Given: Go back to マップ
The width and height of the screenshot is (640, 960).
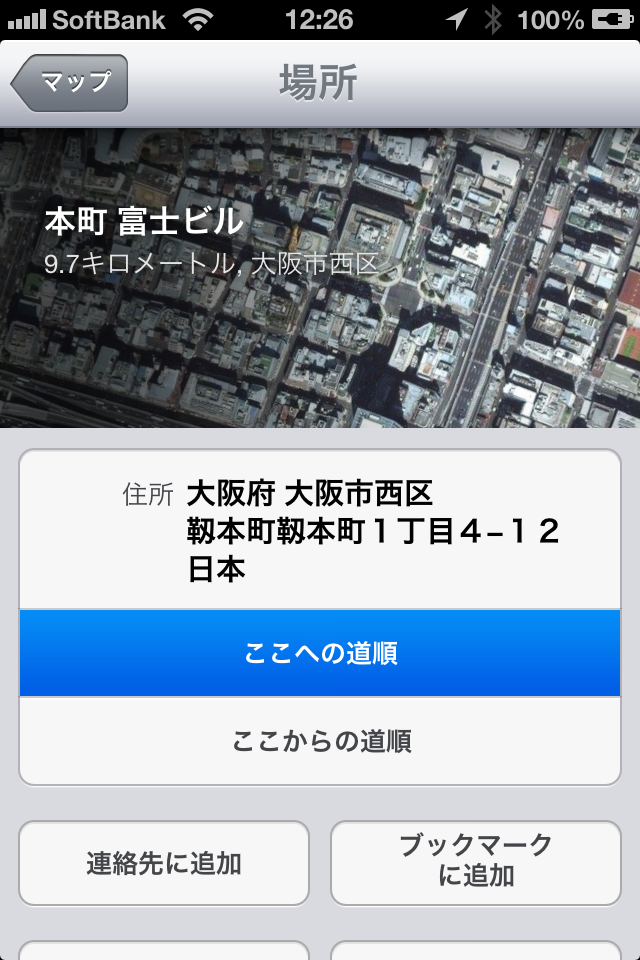Looking at the screenshot, I should [x=72, y=83].
